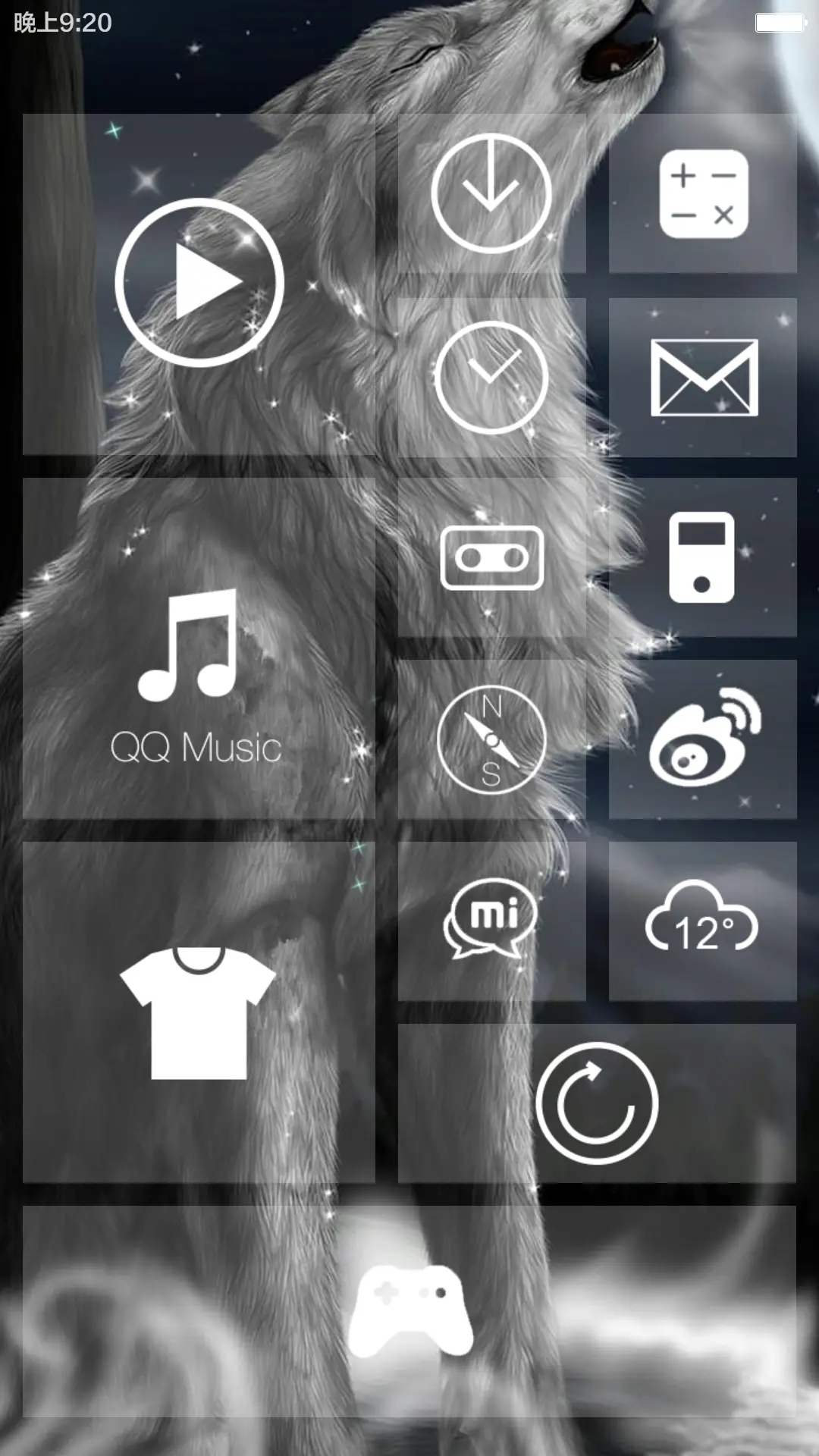
Task: Open the QQ Music tile
Action: coord(199,648)
